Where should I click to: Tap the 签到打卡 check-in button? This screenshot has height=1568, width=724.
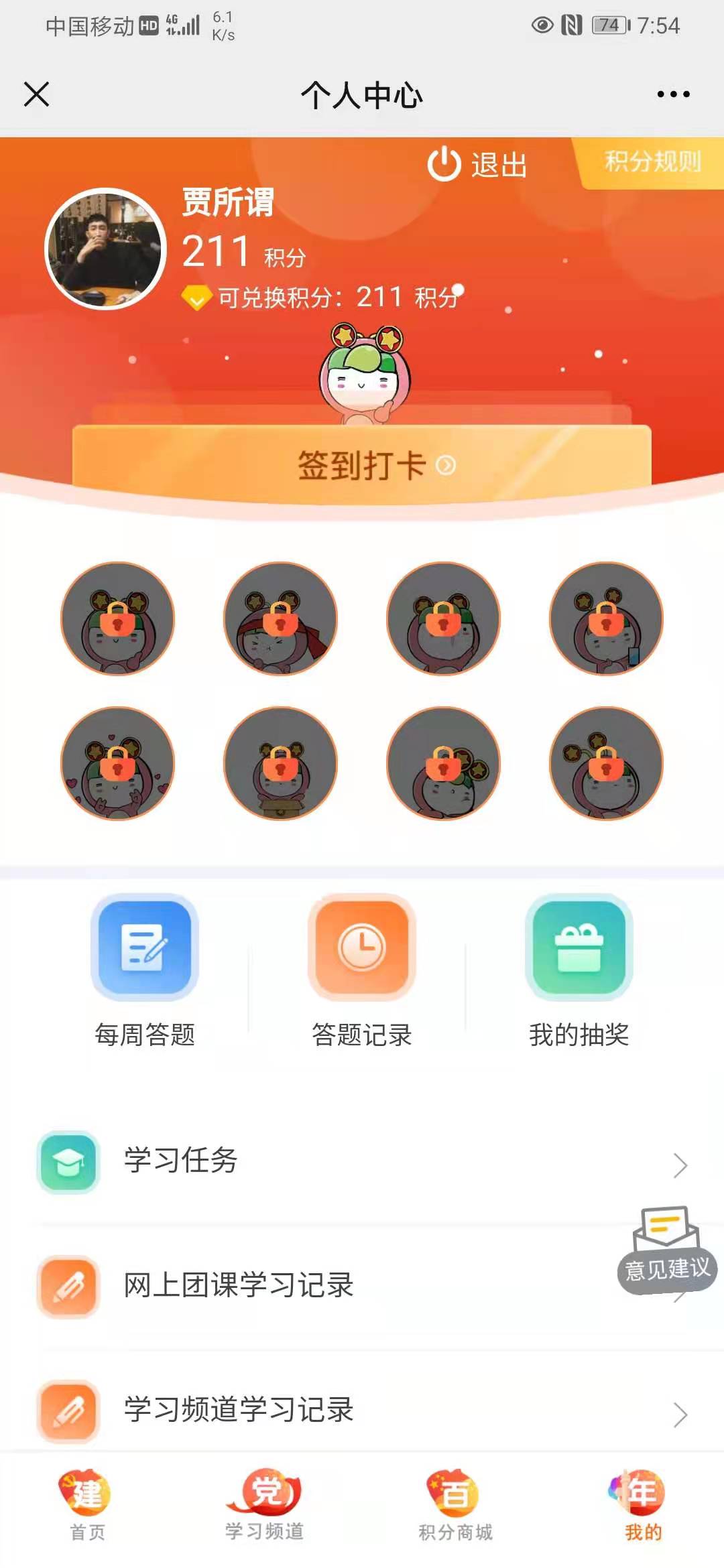click(362, 464)
